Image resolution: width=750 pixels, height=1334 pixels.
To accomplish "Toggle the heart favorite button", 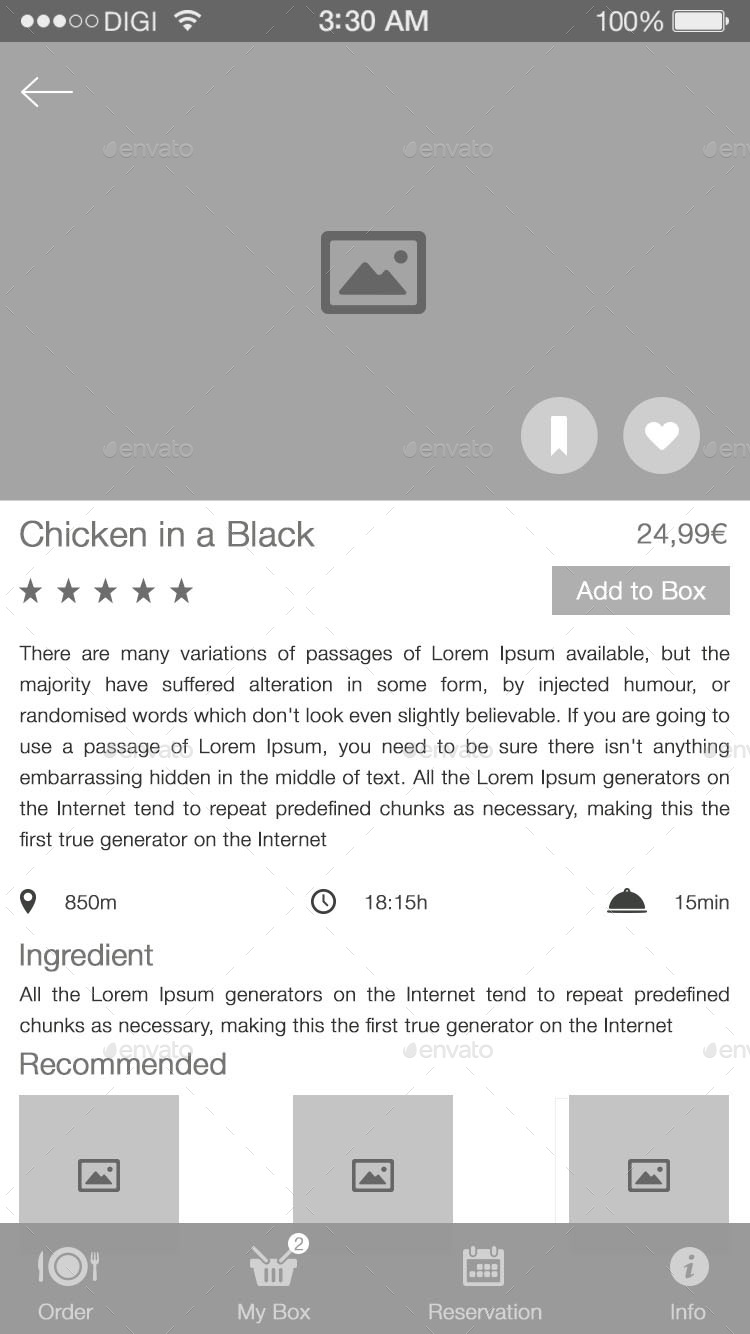I will 661,435.
